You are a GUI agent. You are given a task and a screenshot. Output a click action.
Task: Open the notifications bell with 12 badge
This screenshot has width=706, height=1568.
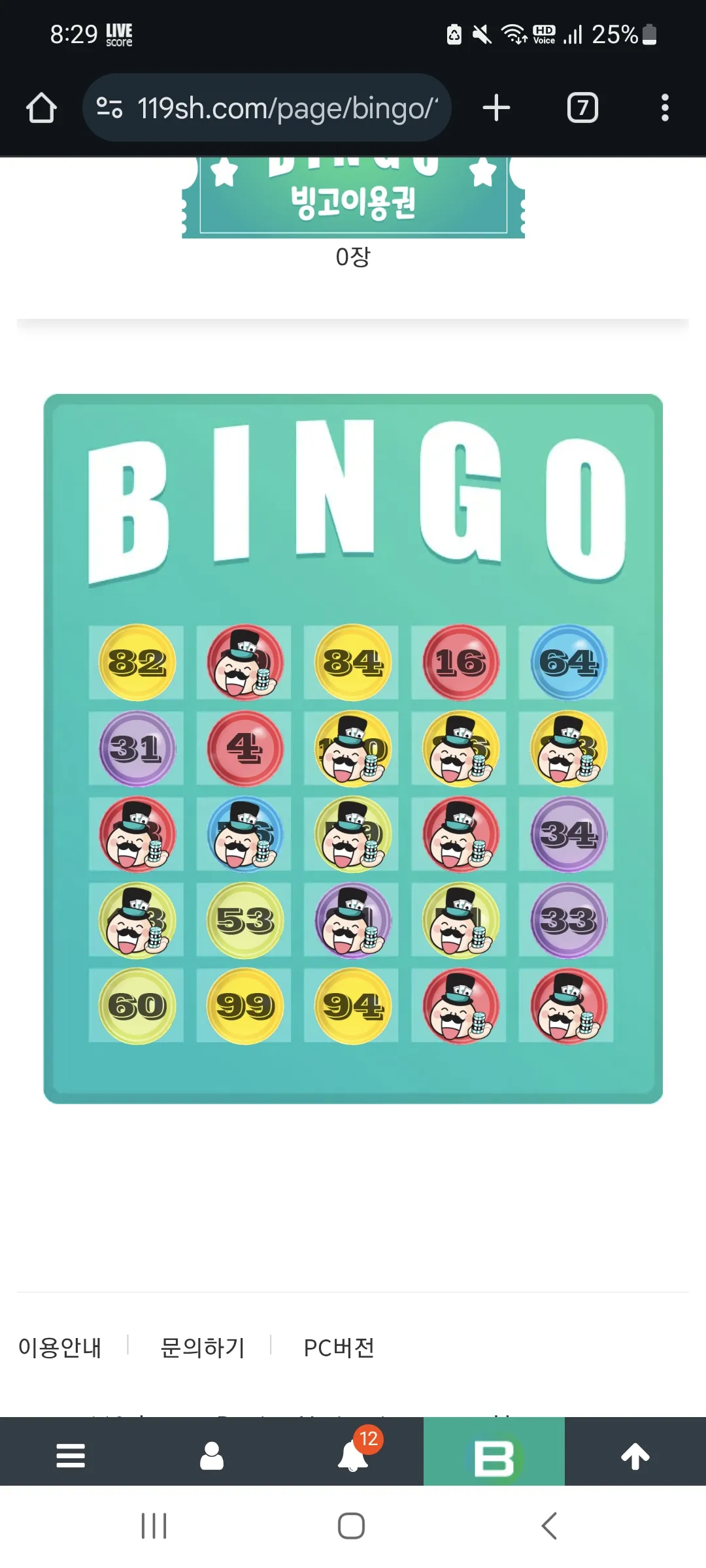[x=354, y=1452]
